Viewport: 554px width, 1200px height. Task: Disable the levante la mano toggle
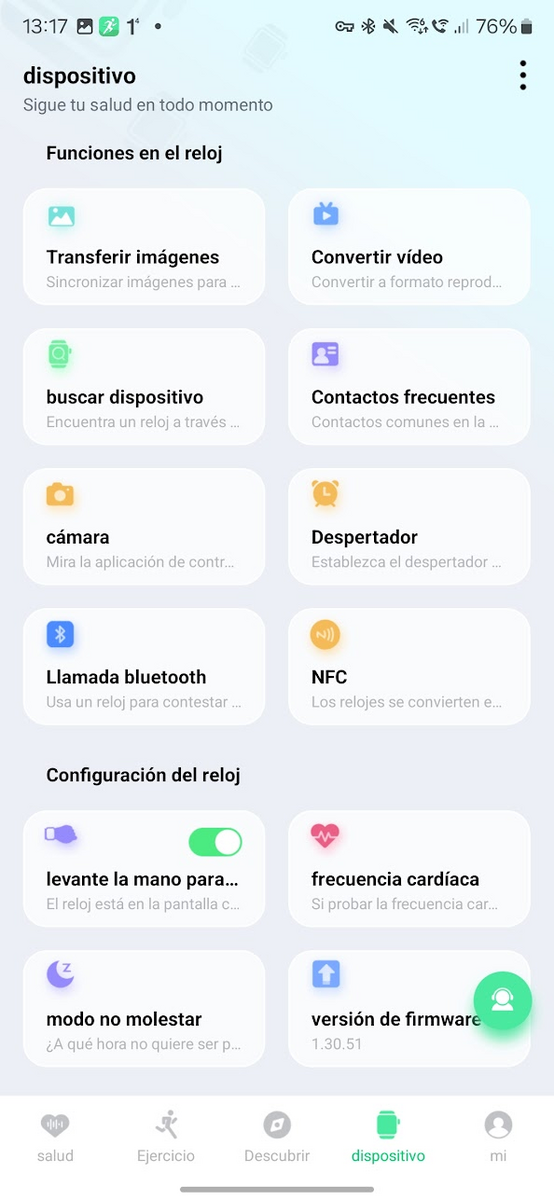point(215,842)
